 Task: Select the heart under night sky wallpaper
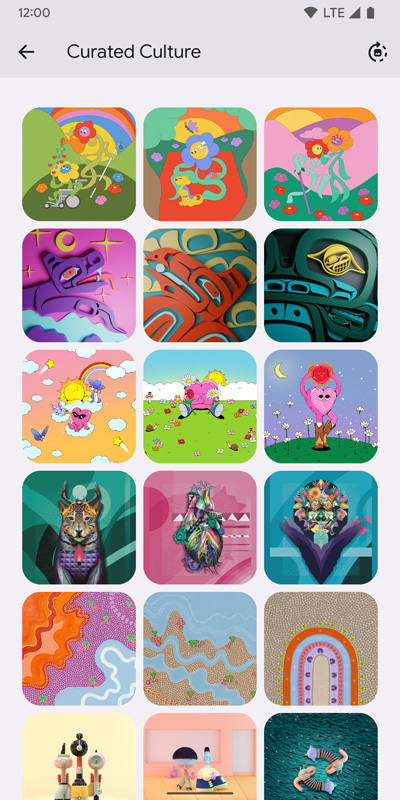(321, 406)
